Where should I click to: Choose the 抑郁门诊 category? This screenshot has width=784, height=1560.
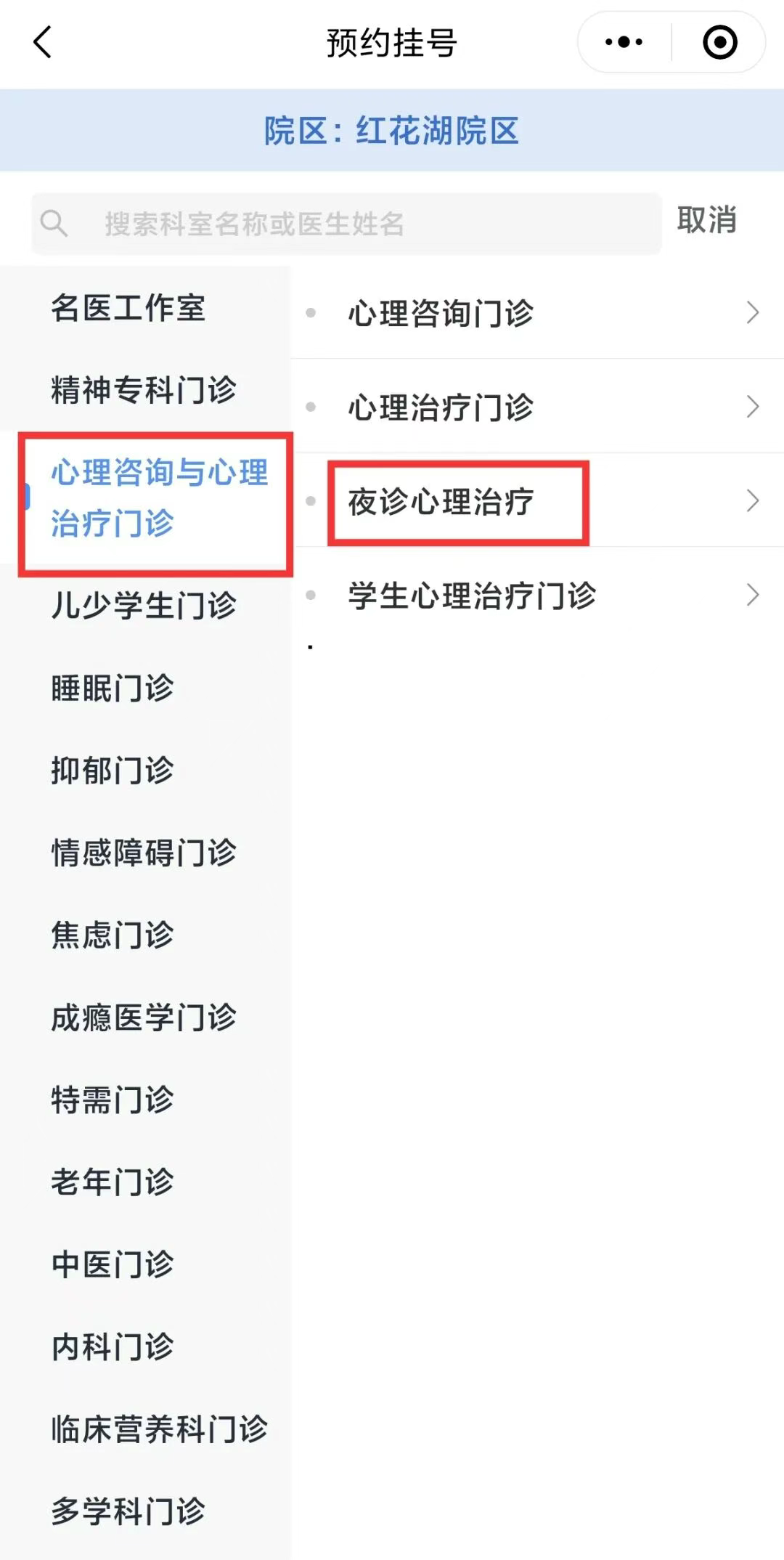pyautogui.click(x=113, y=770)
